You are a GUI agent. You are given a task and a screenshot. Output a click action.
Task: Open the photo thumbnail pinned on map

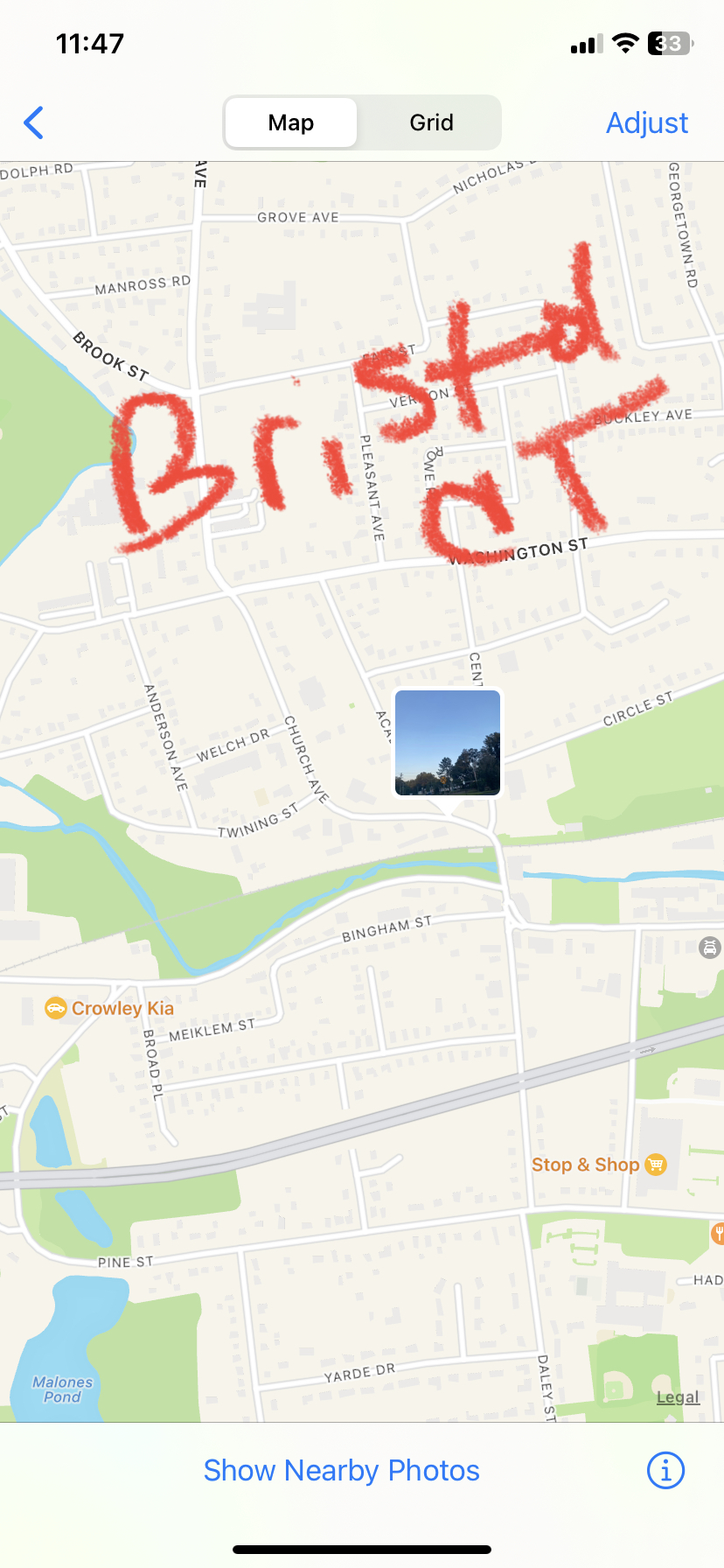[448, 743]
